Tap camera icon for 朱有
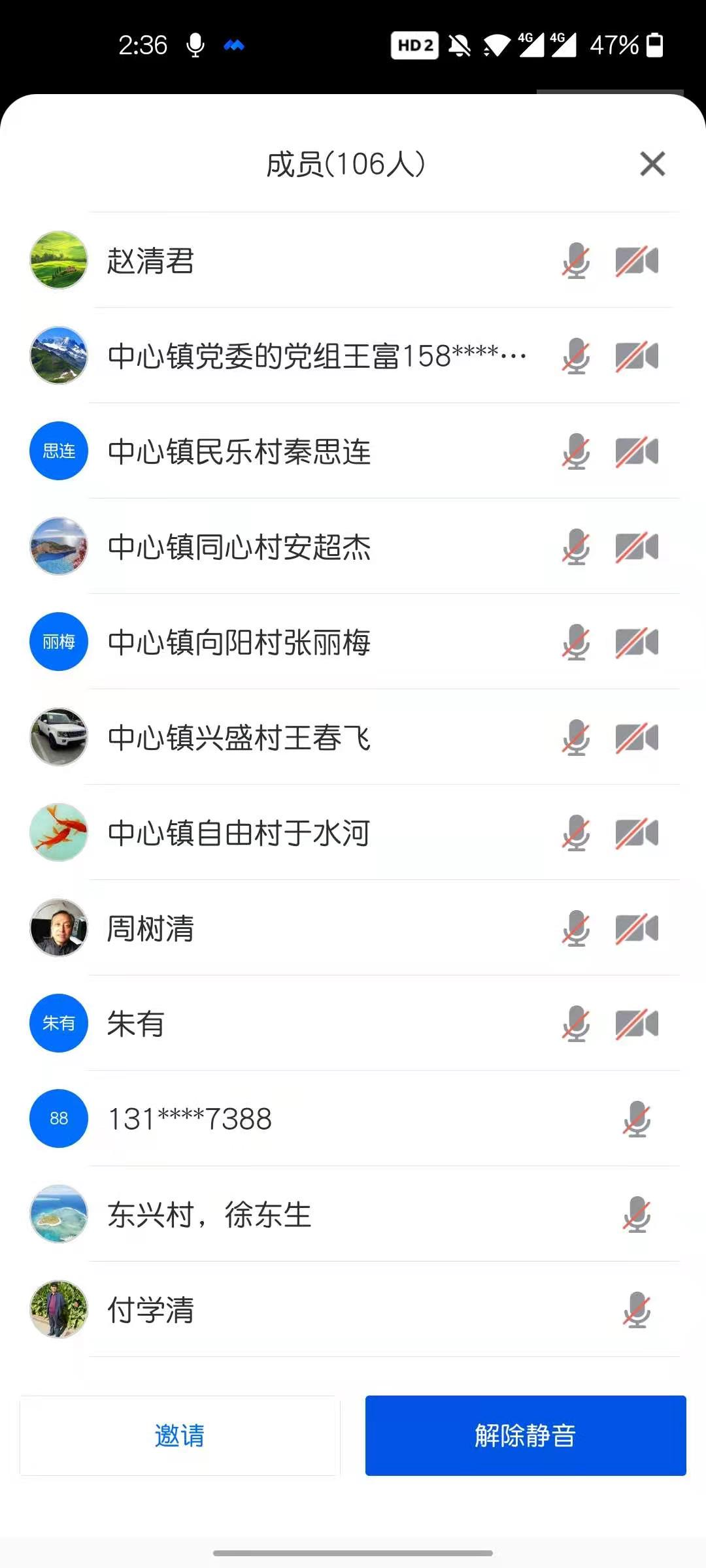 [x=637, y=1024]
